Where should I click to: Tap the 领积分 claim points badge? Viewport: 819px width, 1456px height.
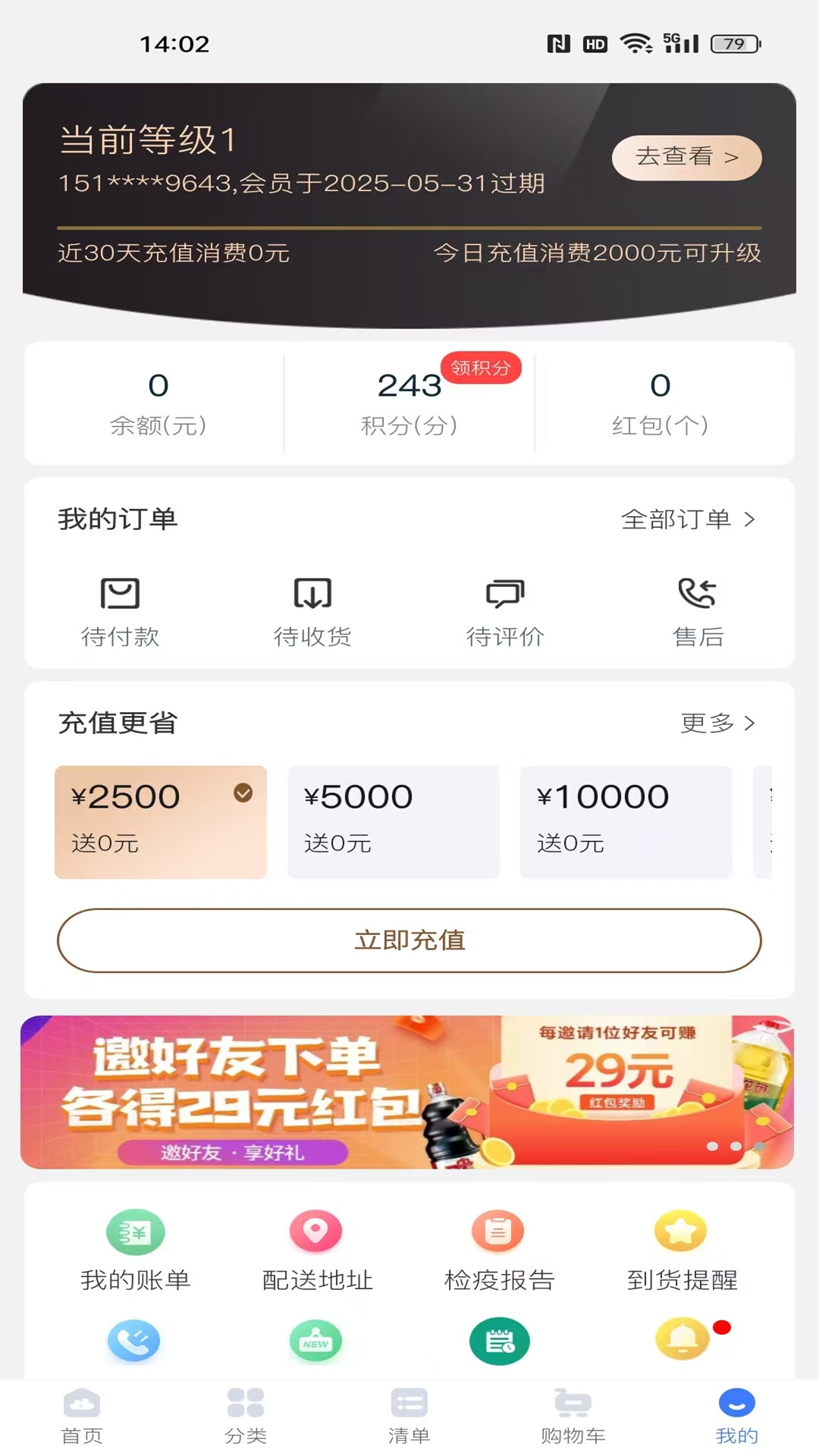(482, 366)
